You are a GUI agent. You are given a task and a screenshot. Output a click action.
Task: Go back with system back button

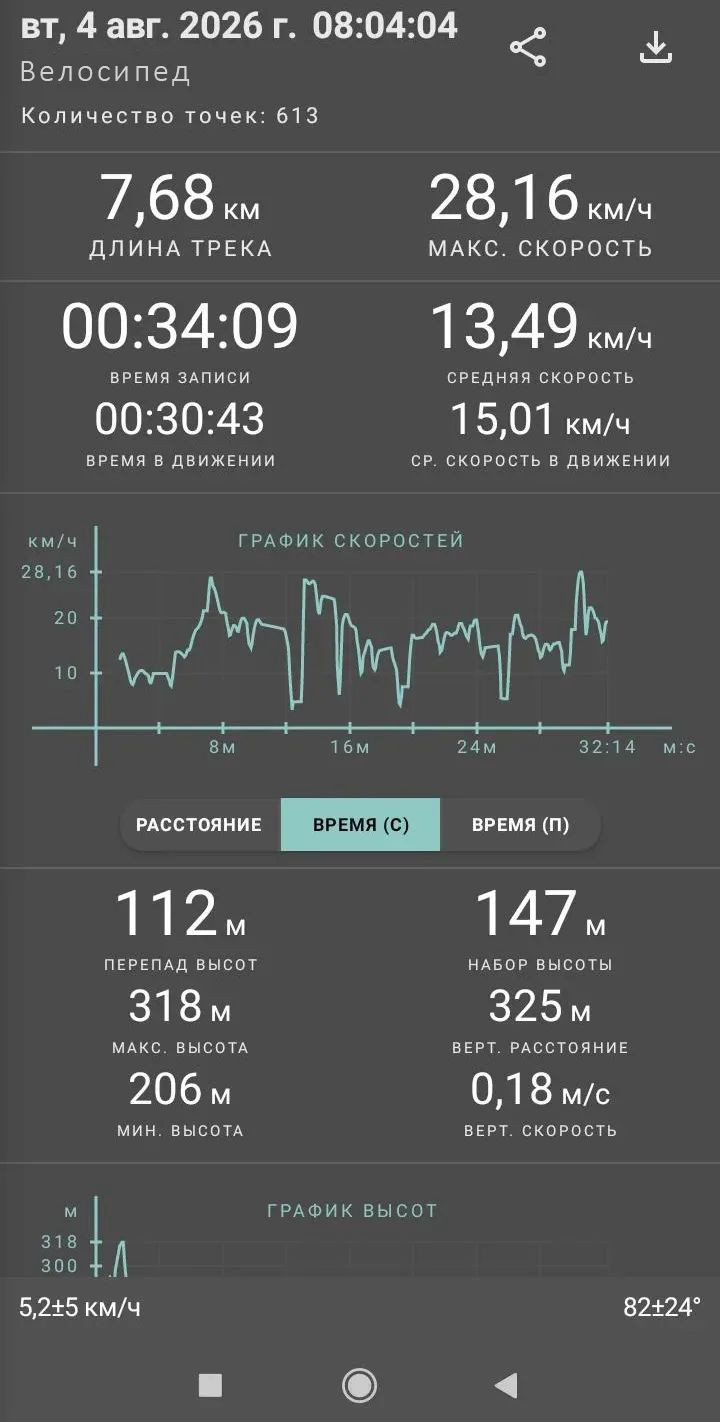click(x=507, y=1385)
